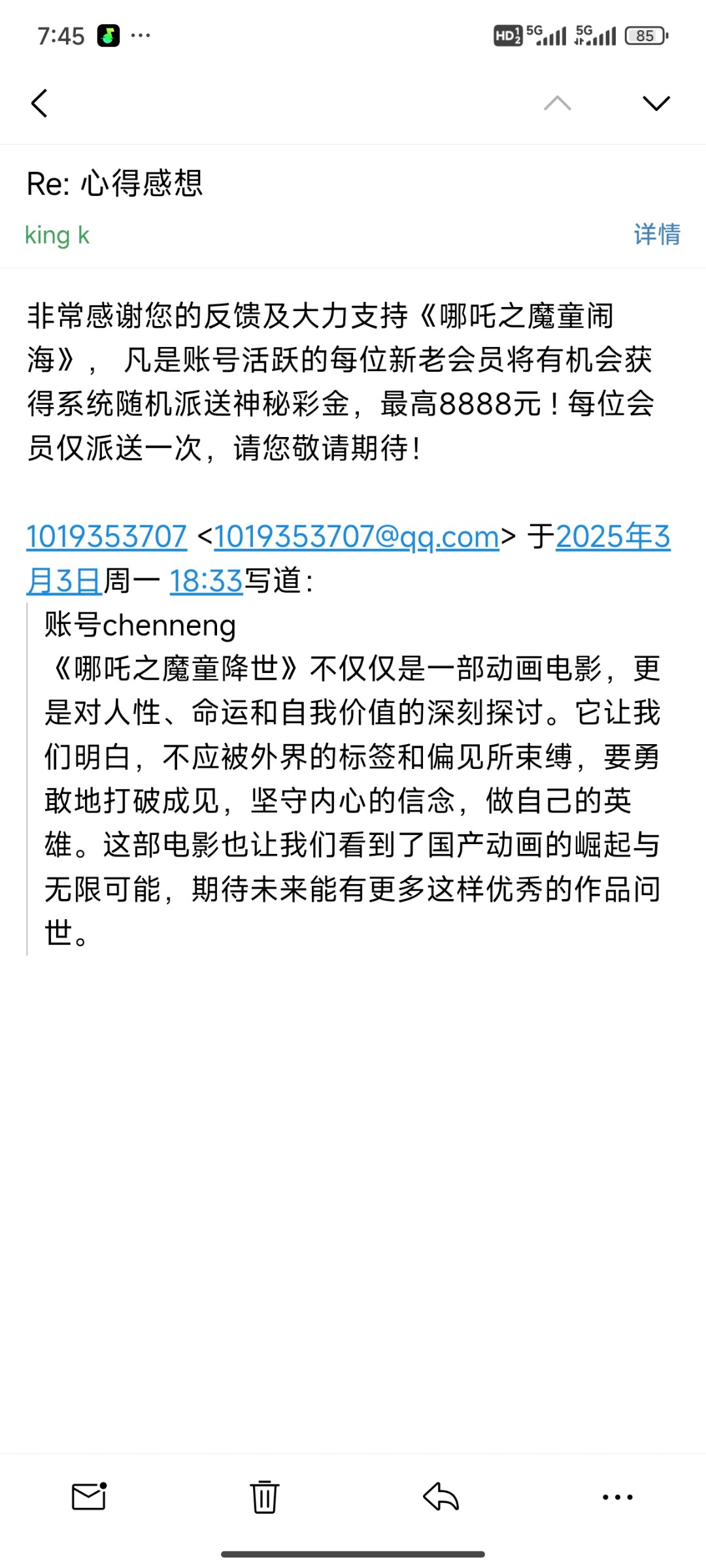706x1568 pixels.
Task: Open the more options menu
Action: click(x=617, y=1496)
